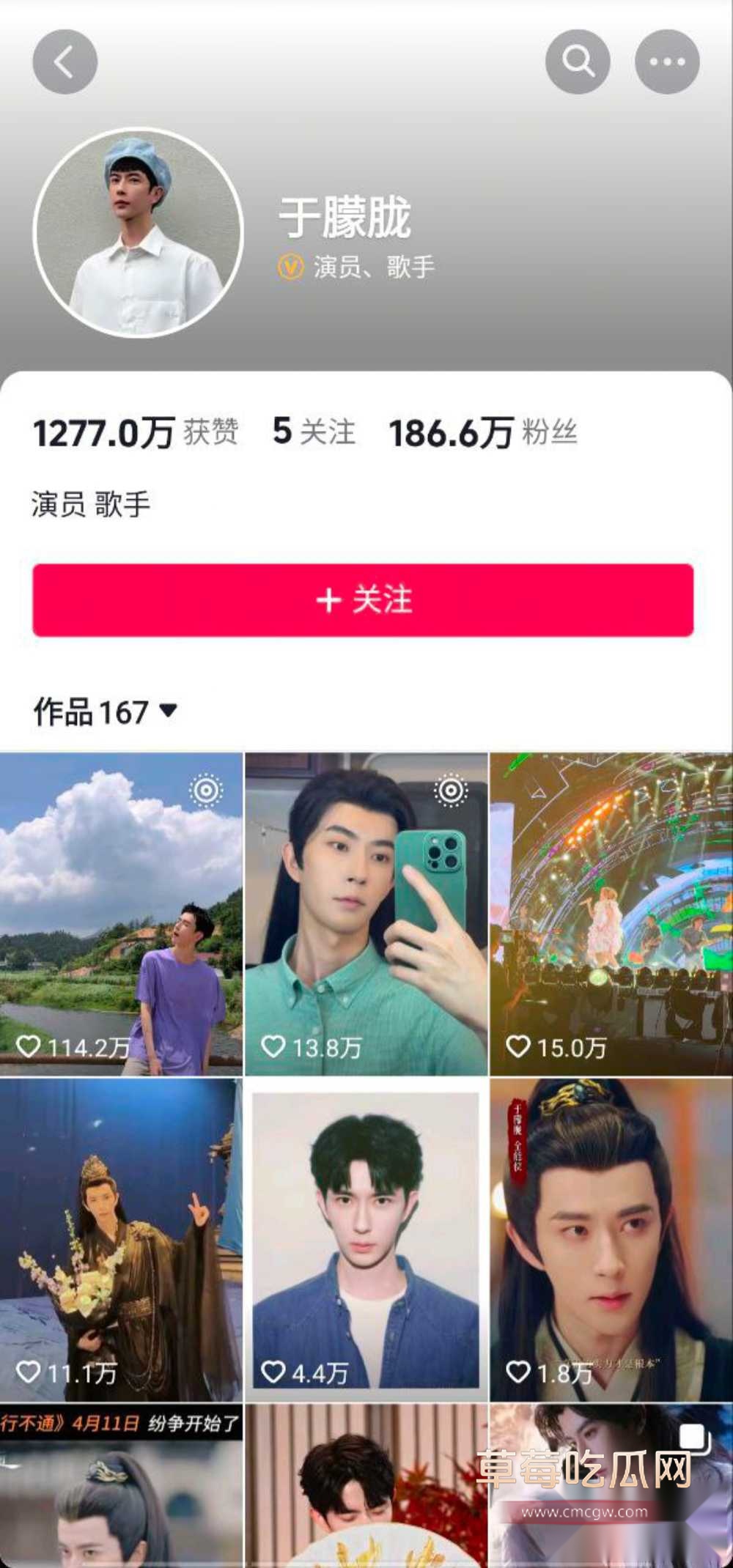Watch the drama clip with 1.8万 likes
The width and height of the screenshot is (733, 1568).
(x=611, y=1240)
